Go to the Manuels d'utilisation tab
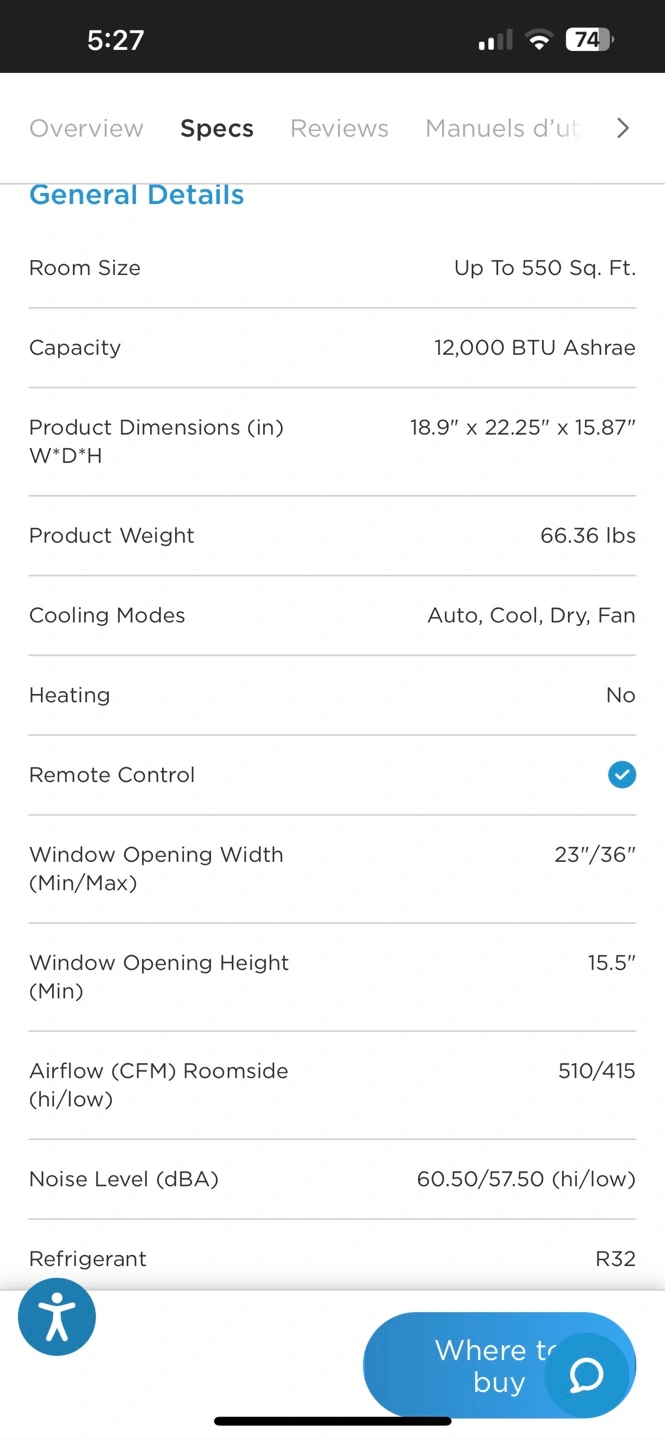Viewport: 665px width, 1440px height. (x=502, y=128)
